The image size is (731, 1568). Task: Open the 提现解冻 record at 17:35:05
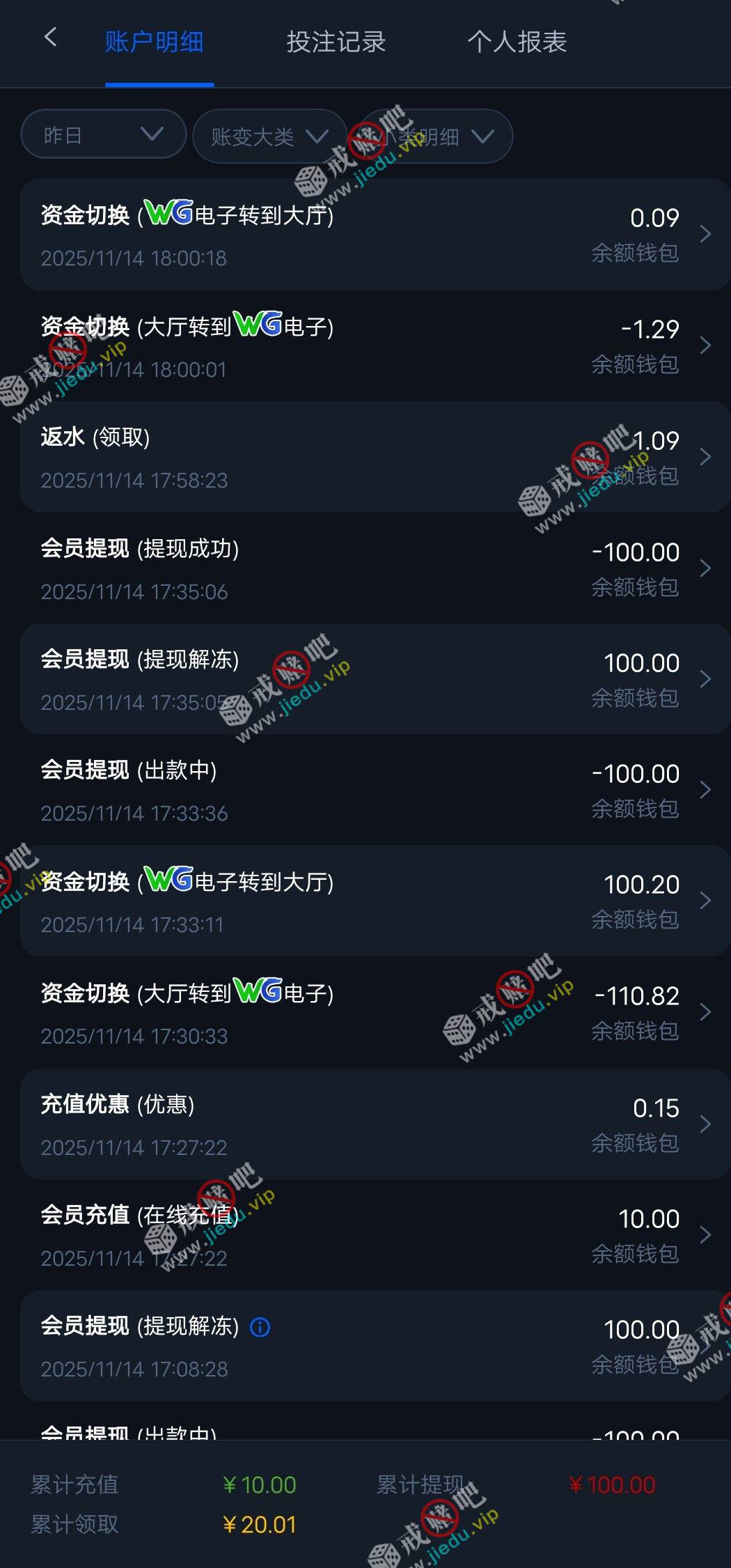coord(375,679)
